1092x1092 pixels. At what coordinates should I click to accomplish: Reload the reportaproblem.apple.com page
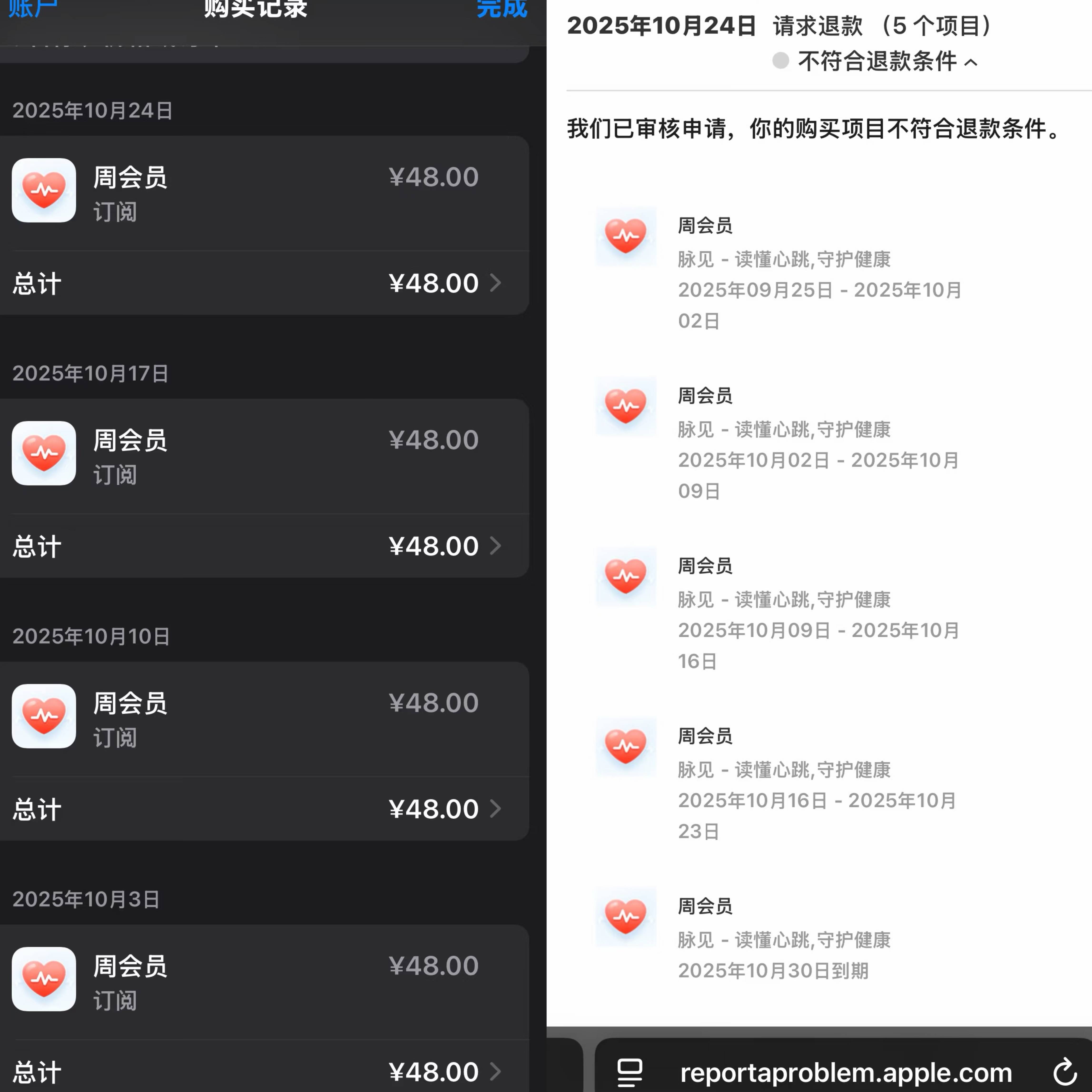coord(1065,1072)
